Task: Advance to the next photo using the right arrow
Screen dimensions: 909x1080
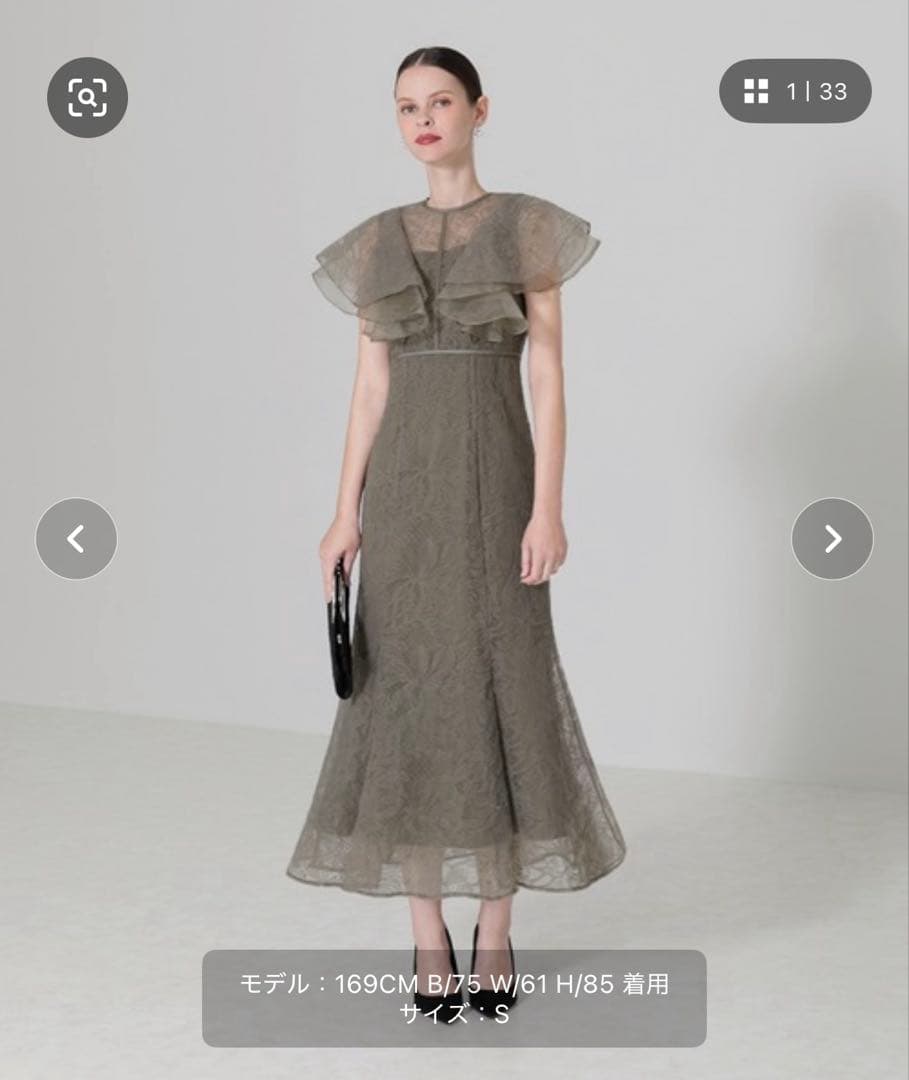Action: (831, 537)
